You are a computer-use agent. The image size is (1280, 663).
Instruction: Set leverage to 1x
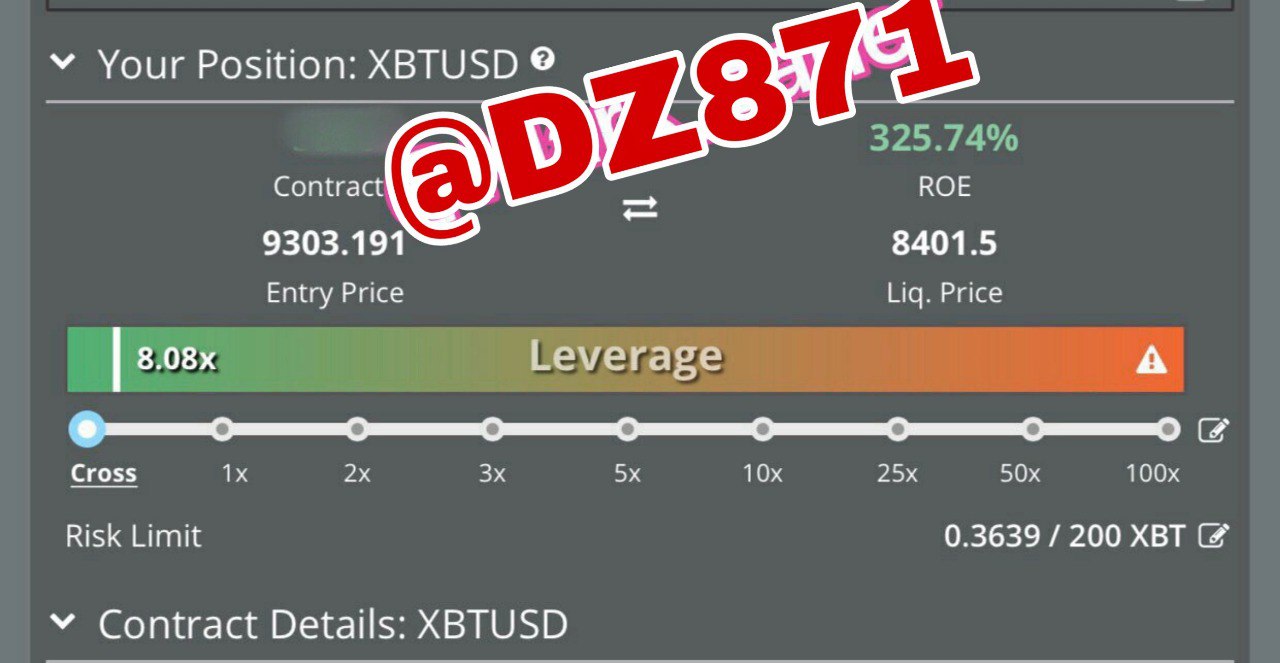(x=222, y=430)
